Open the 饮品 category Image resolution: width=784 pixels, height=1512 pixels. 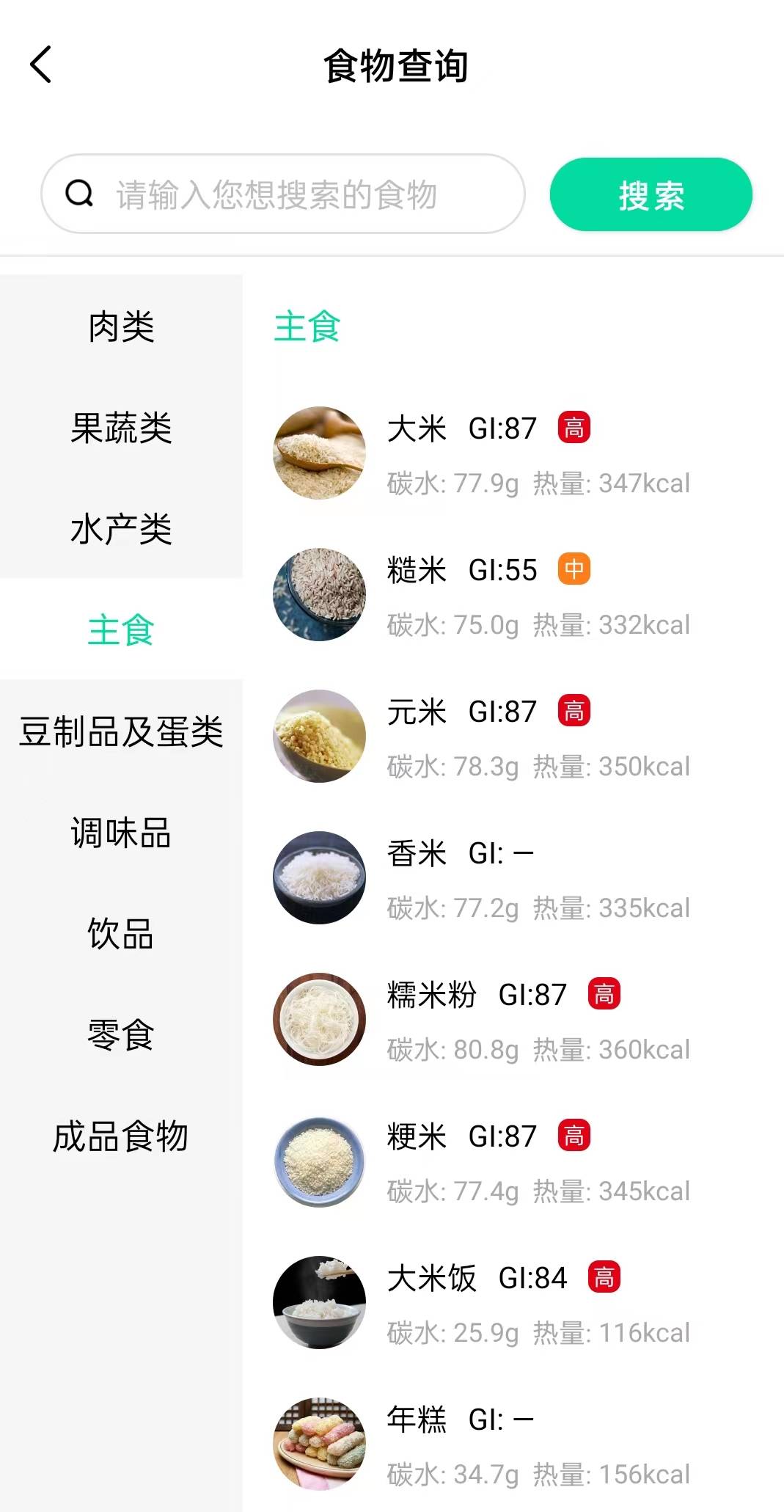[121, 934]
